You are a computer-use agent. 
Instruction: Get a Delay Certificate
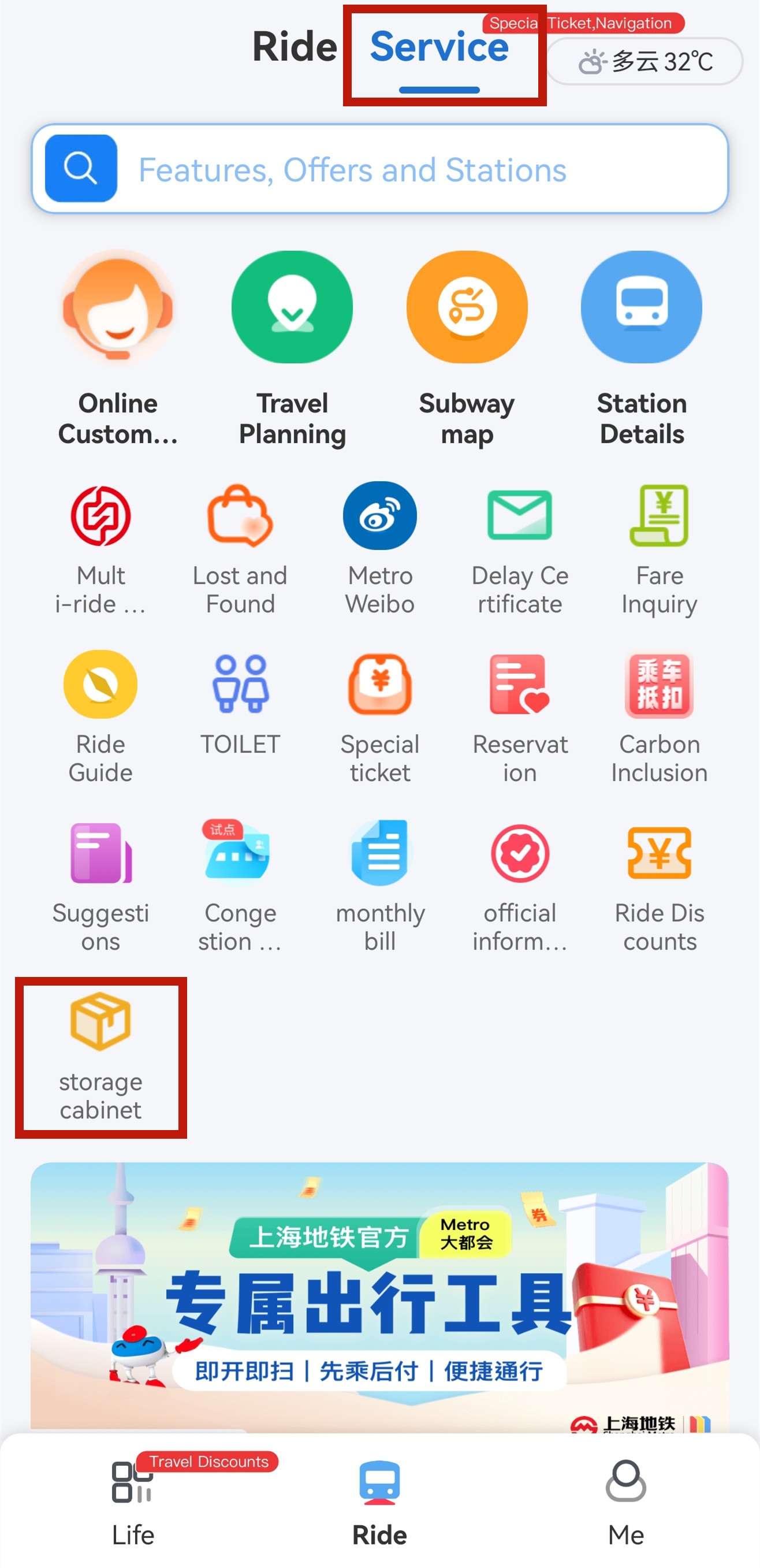point(520,548)
